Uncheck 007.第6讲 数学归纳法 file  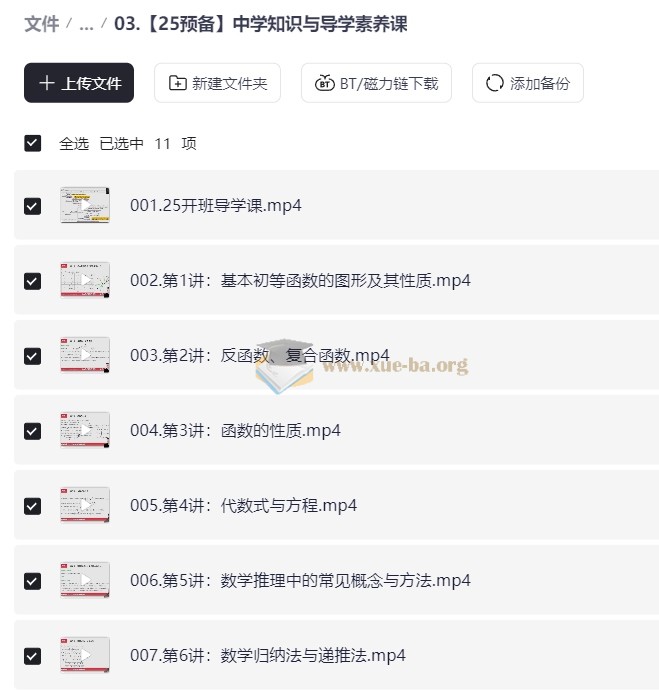click(x=33, y=656)
